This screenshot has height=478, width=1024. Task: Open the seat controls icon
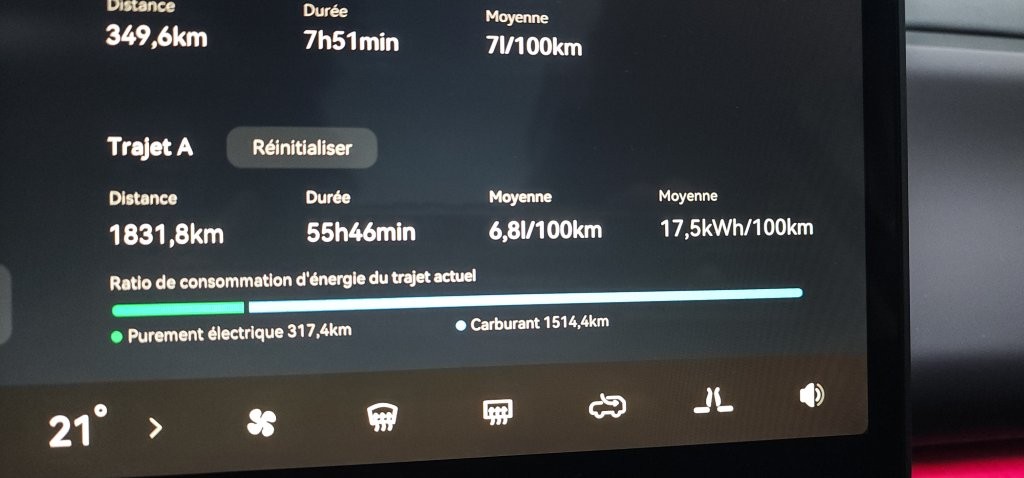click(x=714, y=401)
